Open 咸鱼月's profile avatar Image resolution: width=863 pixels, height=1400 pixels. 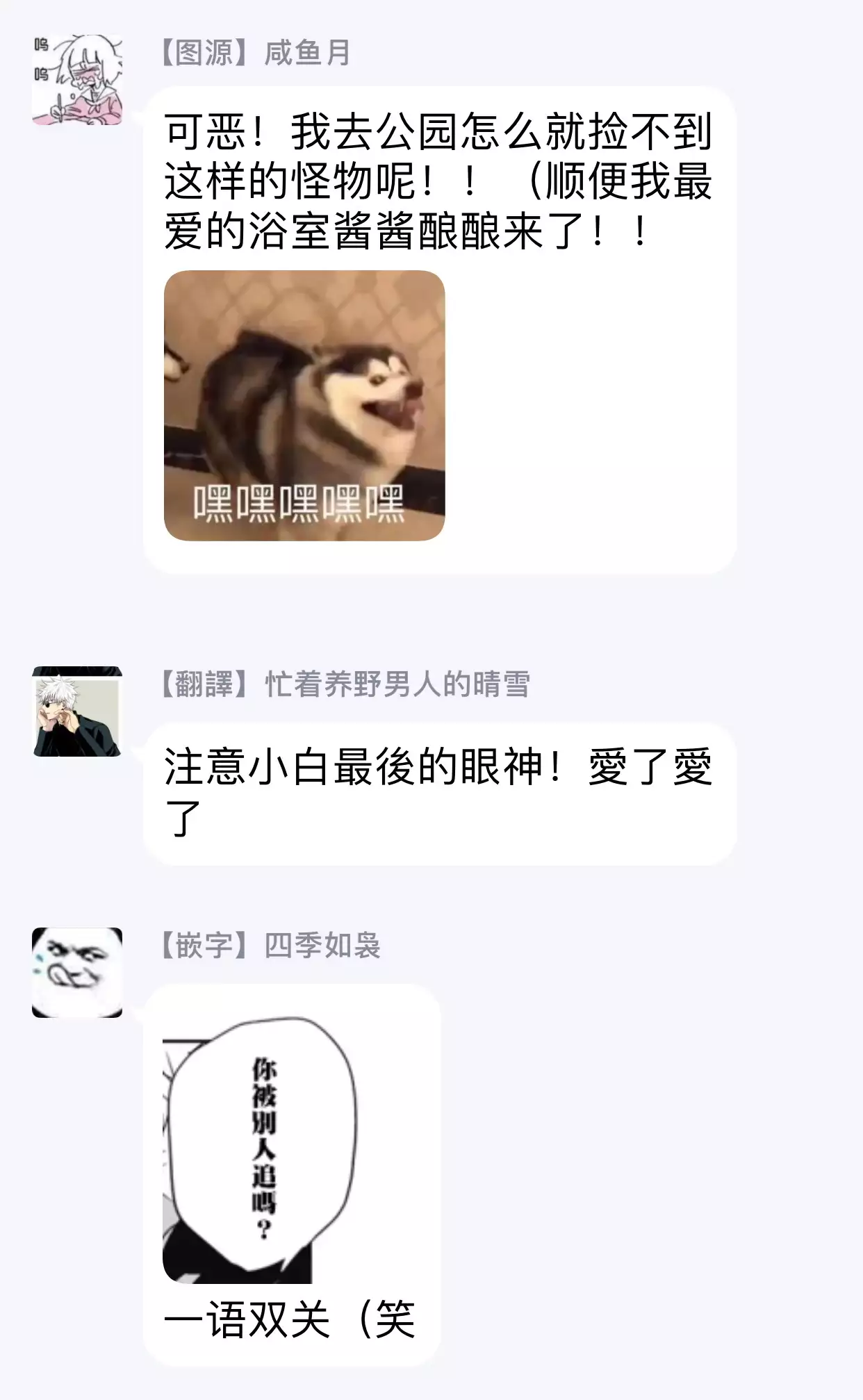[x=77, y=81]
